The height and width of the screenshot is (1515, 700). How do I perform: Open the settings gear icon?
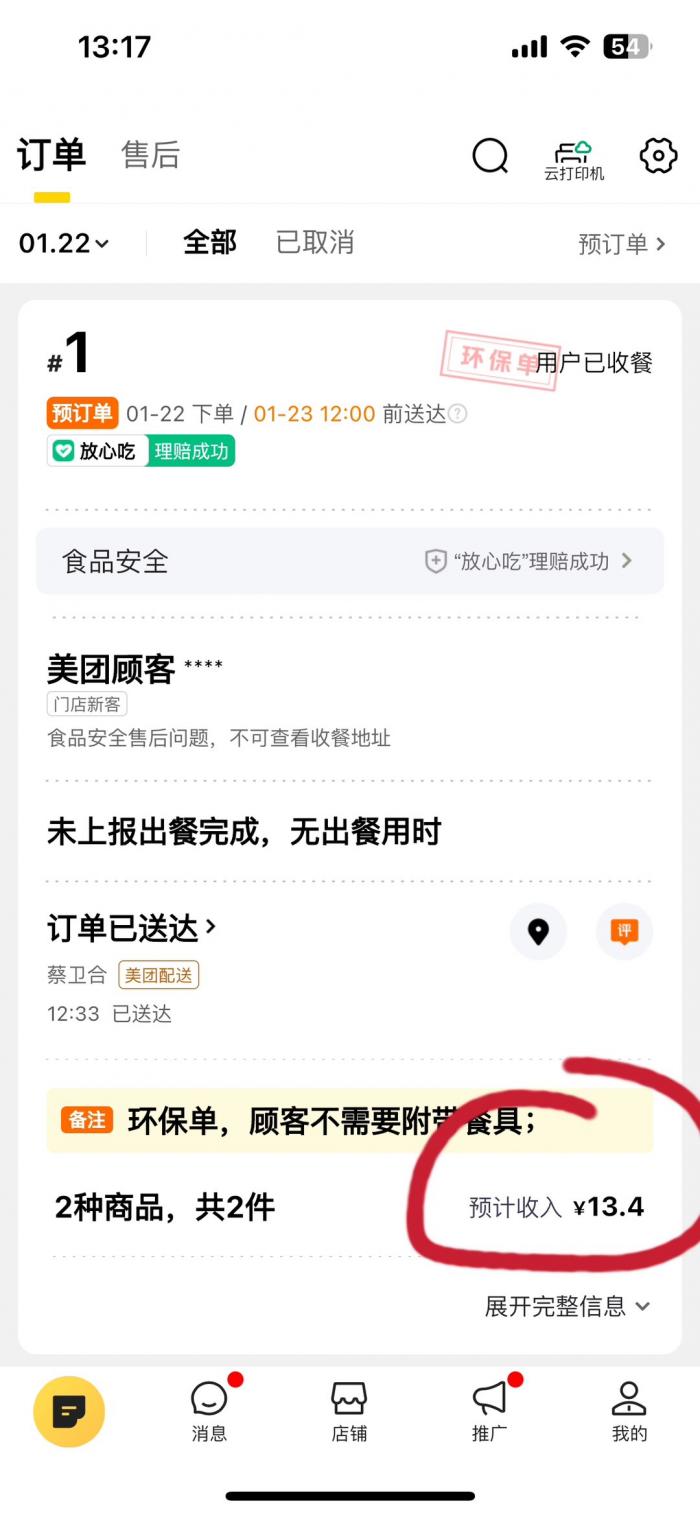tap(658, 156)
